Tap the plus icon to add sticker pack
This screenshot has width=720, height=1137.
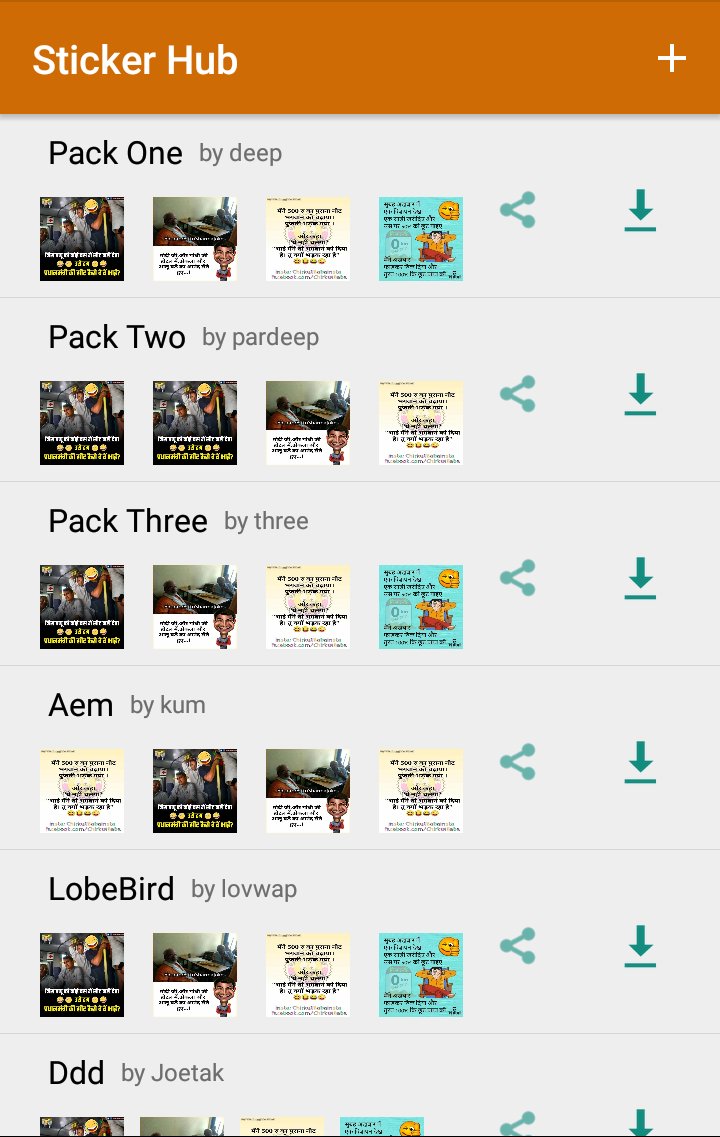(x=671, y=59)
